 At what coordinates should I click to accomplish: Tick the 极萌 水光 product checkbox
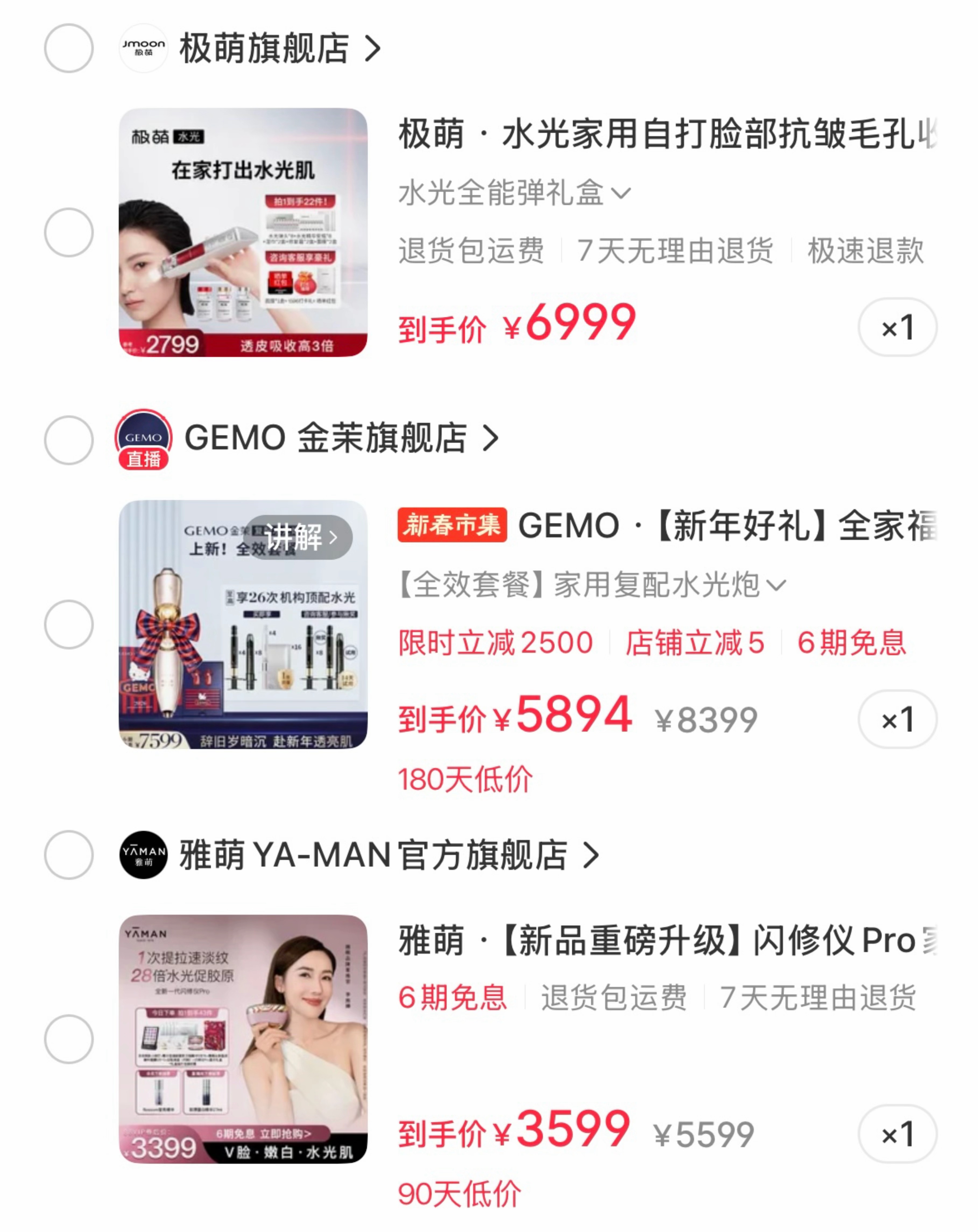[69, 233]
